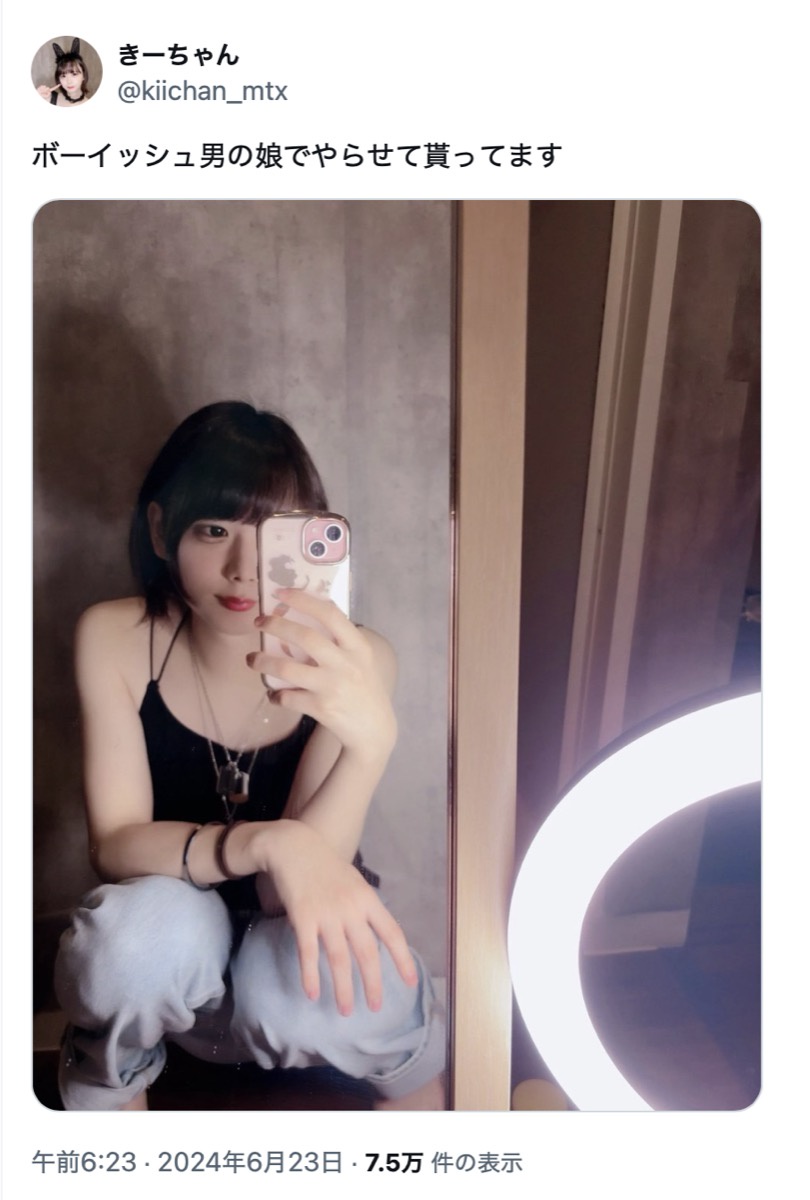The image size is (810, 1200).
Task: View the mirror selfie photo fullscreen
Action: 397,655
